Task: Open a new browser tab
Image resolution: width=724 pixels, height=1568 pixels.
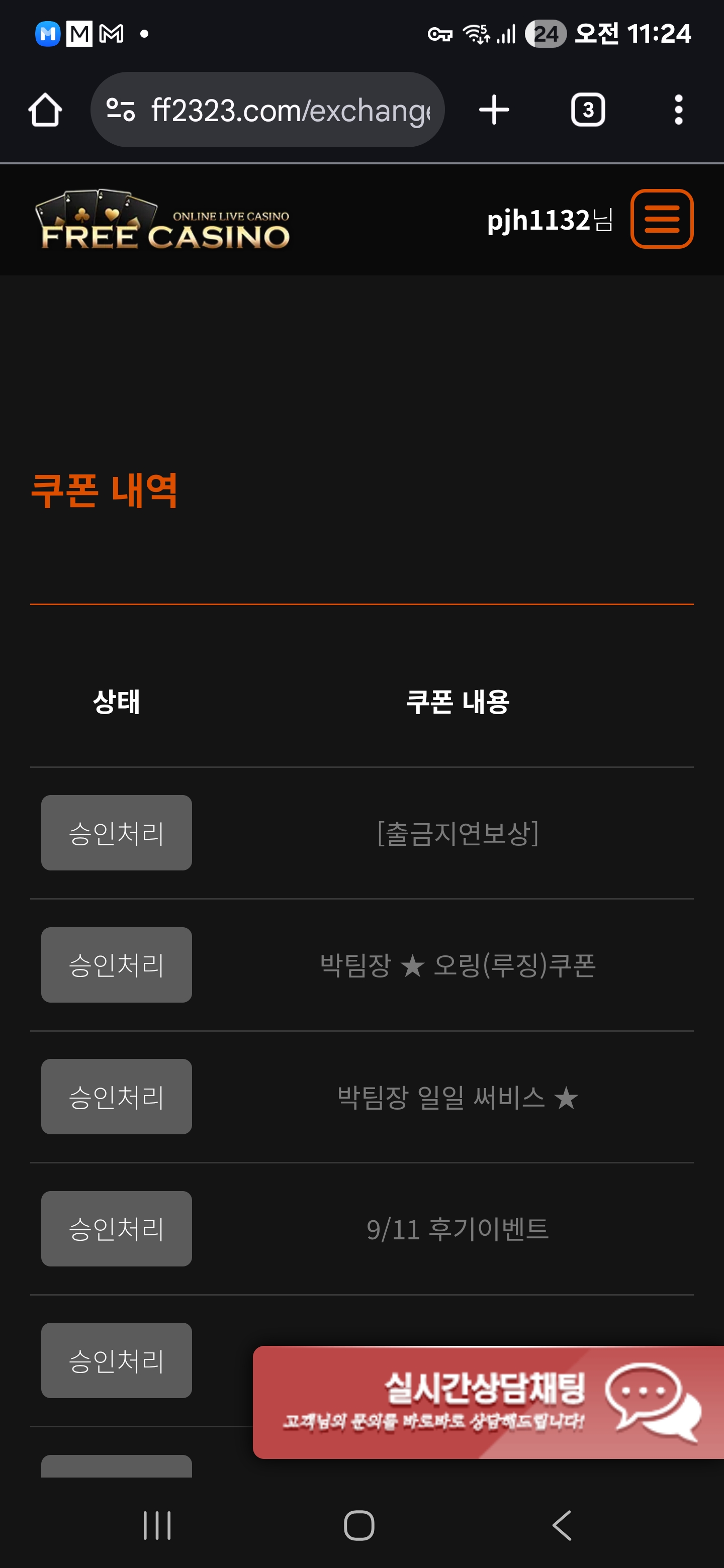Action: point(494,110)
